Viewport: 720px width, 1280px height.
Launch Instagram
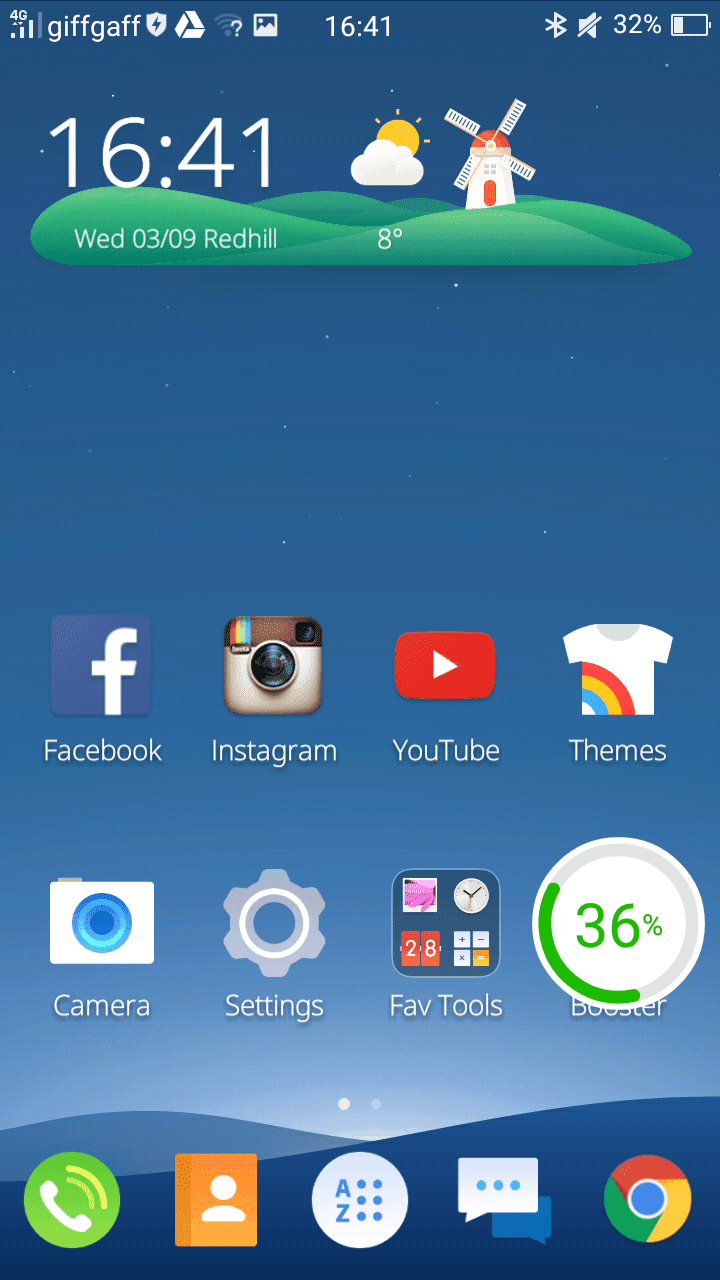(273, 666)
